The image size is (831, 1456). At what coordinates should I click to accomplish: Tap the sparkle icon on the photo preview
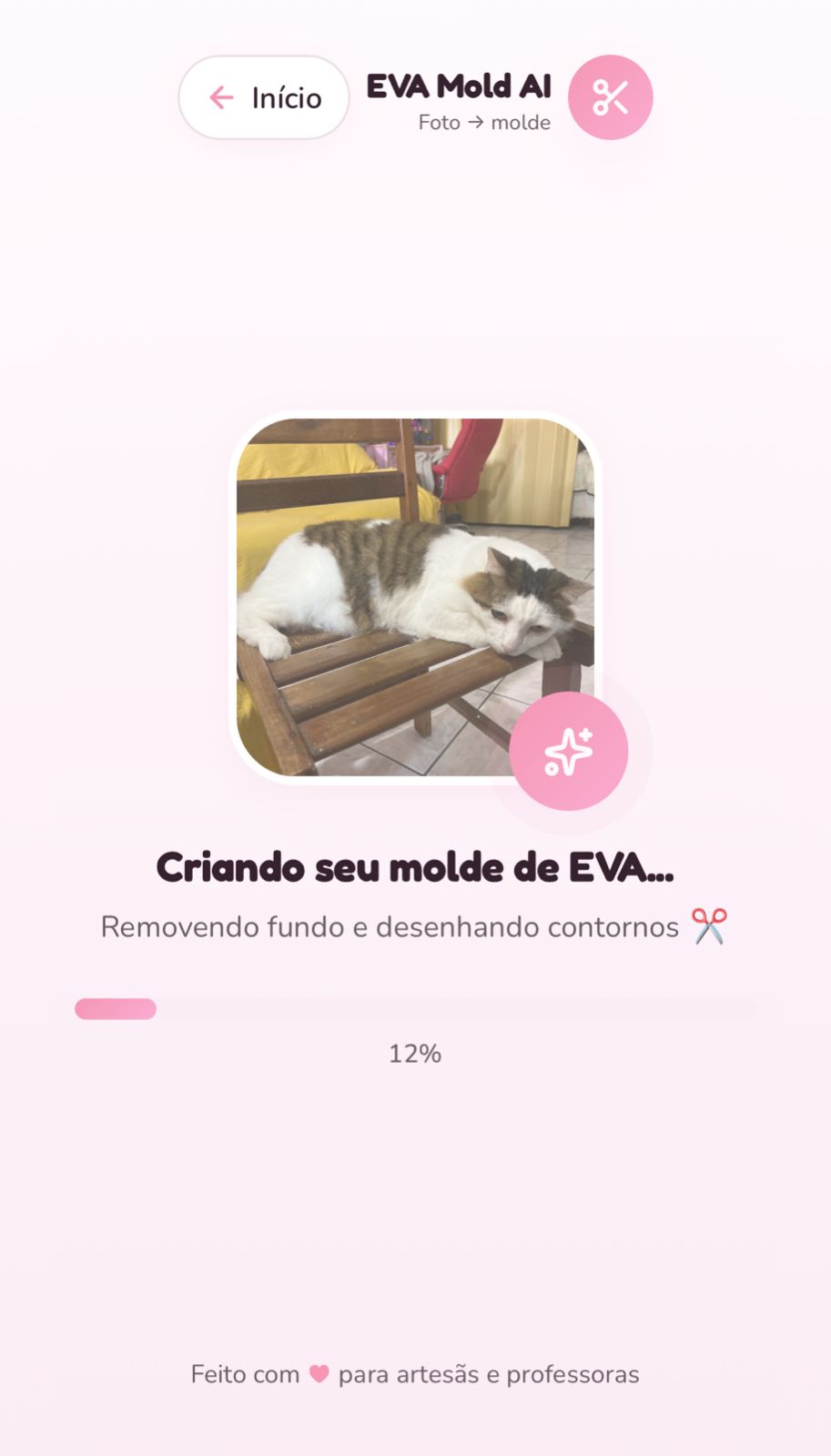tap(567, 751)
